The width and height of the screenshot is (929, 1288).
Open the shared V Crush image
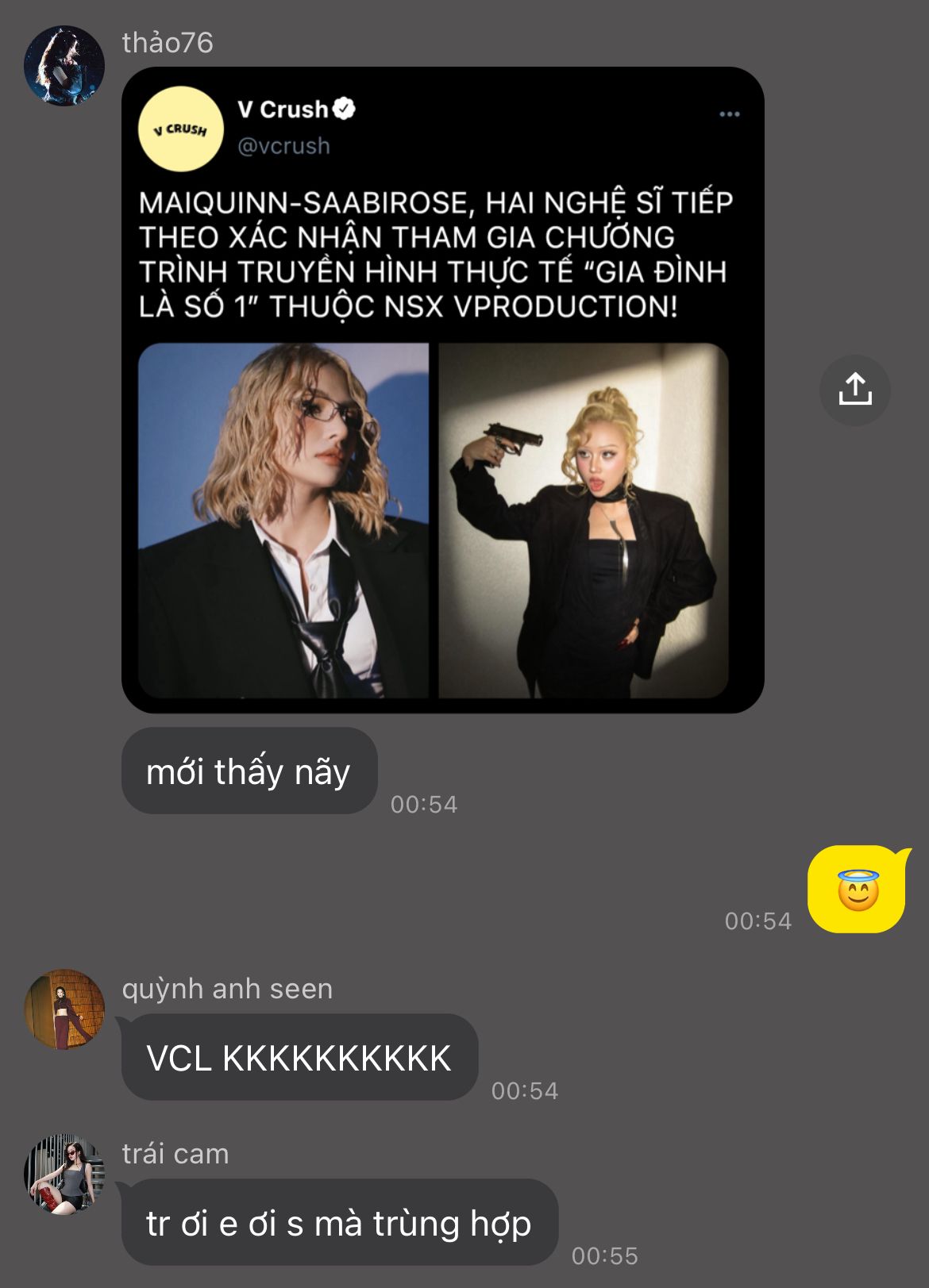click(442, 390)
